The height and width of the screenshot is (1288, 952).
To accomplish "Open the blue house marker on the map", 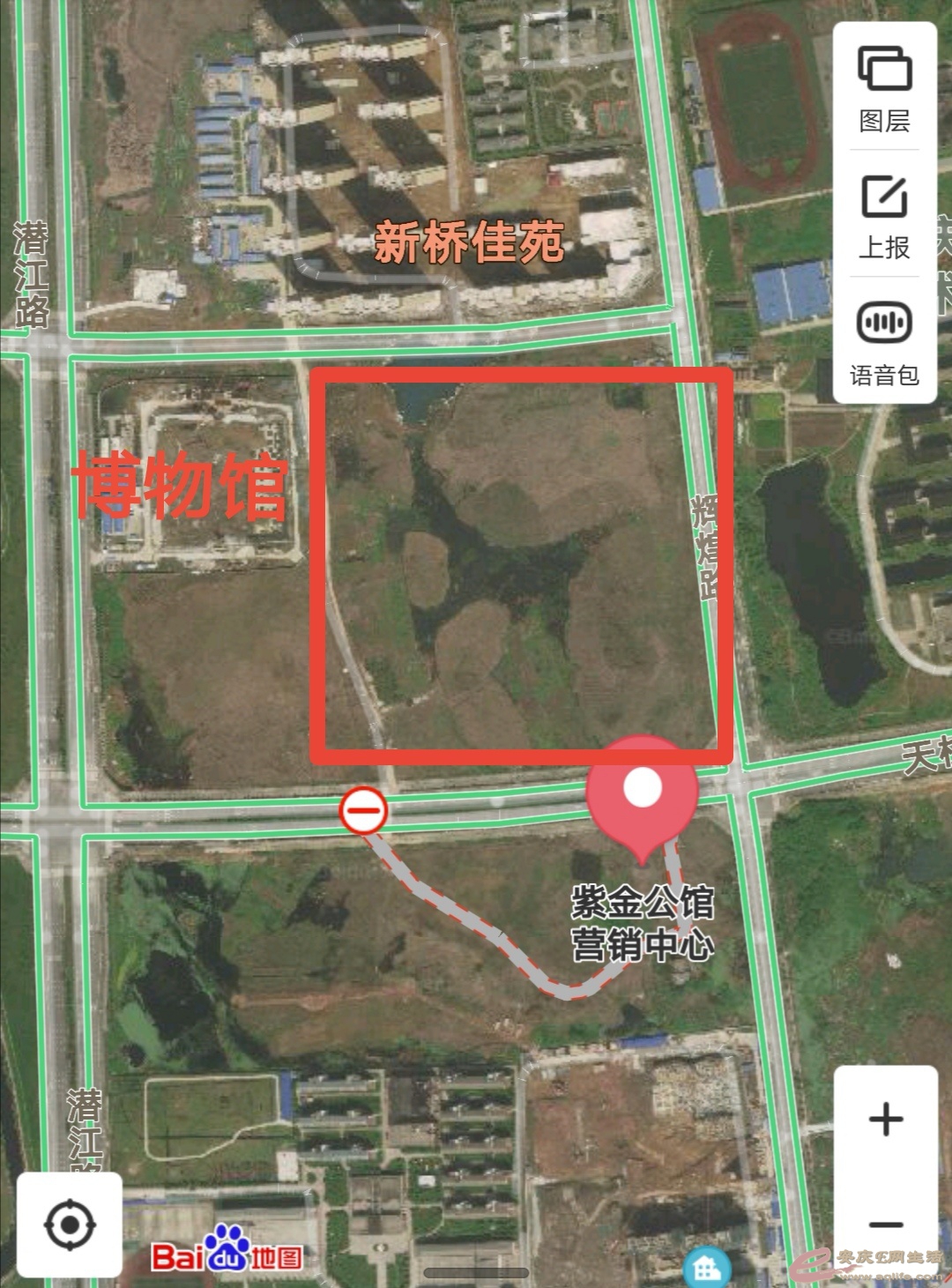I will 706,1268.
